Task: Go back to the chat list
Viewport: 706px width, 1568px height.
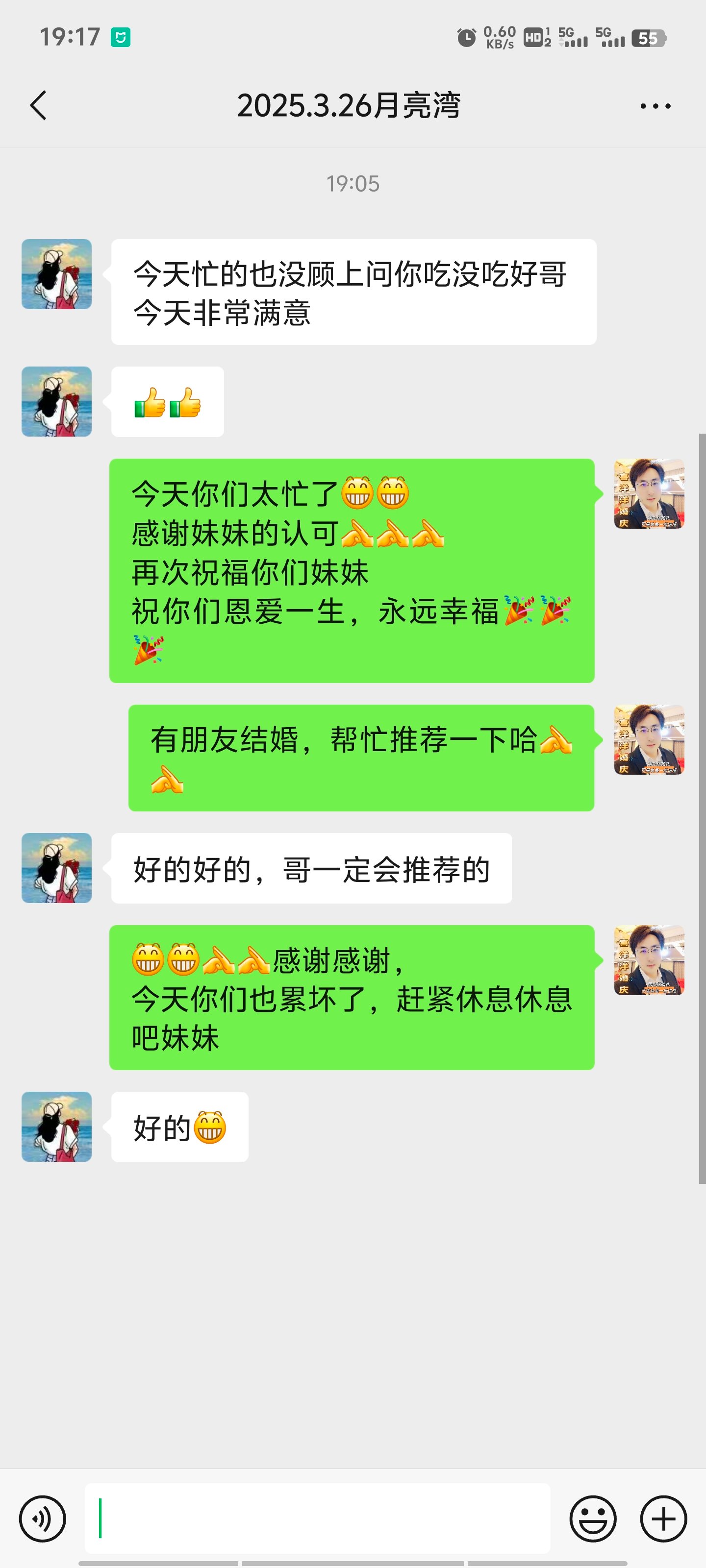Action: (x=38, y=105)
